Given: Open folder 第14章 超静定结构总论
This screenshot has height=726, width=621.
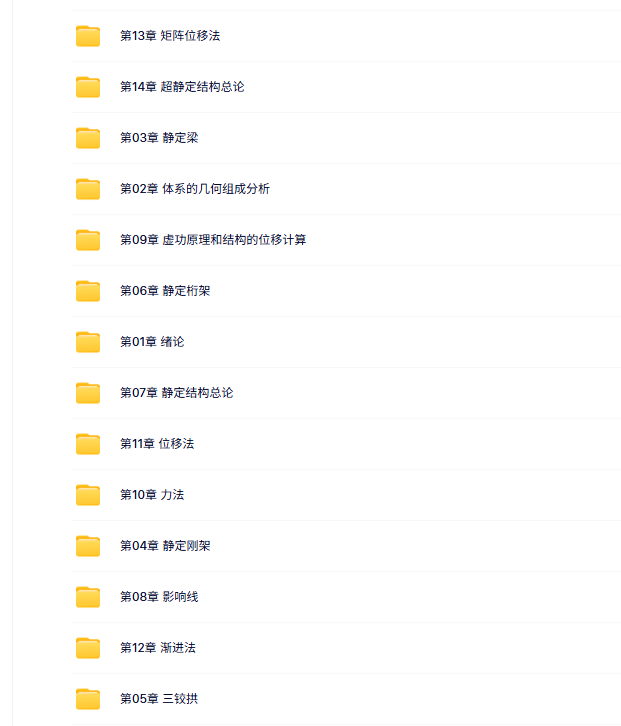Looking at the screenshot, I should 181,87.
